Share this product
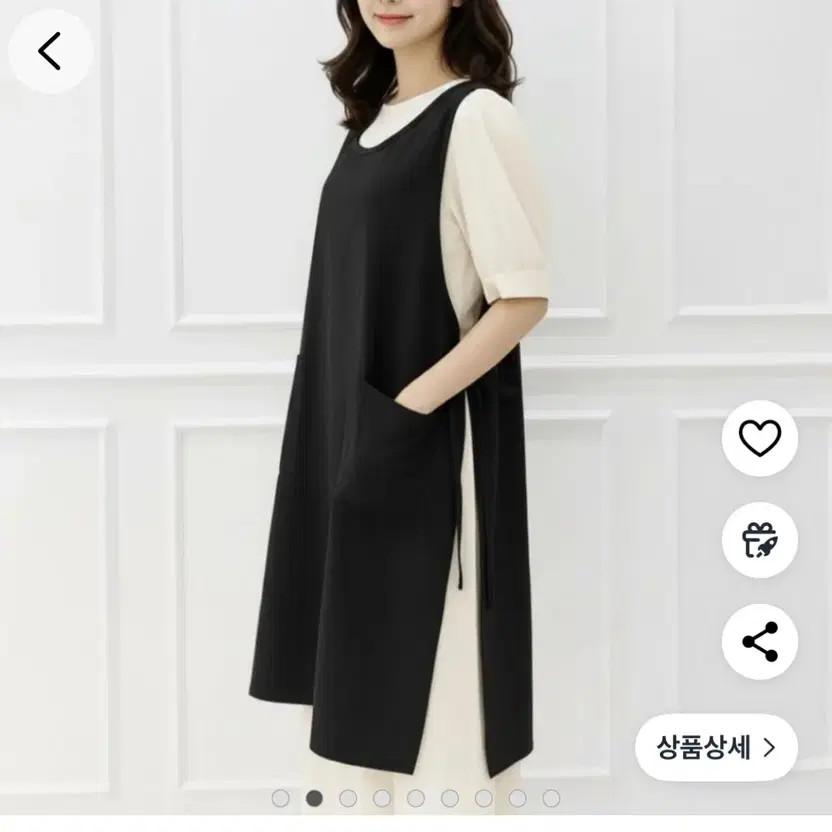The image size is (832, 832). [759, 642]
